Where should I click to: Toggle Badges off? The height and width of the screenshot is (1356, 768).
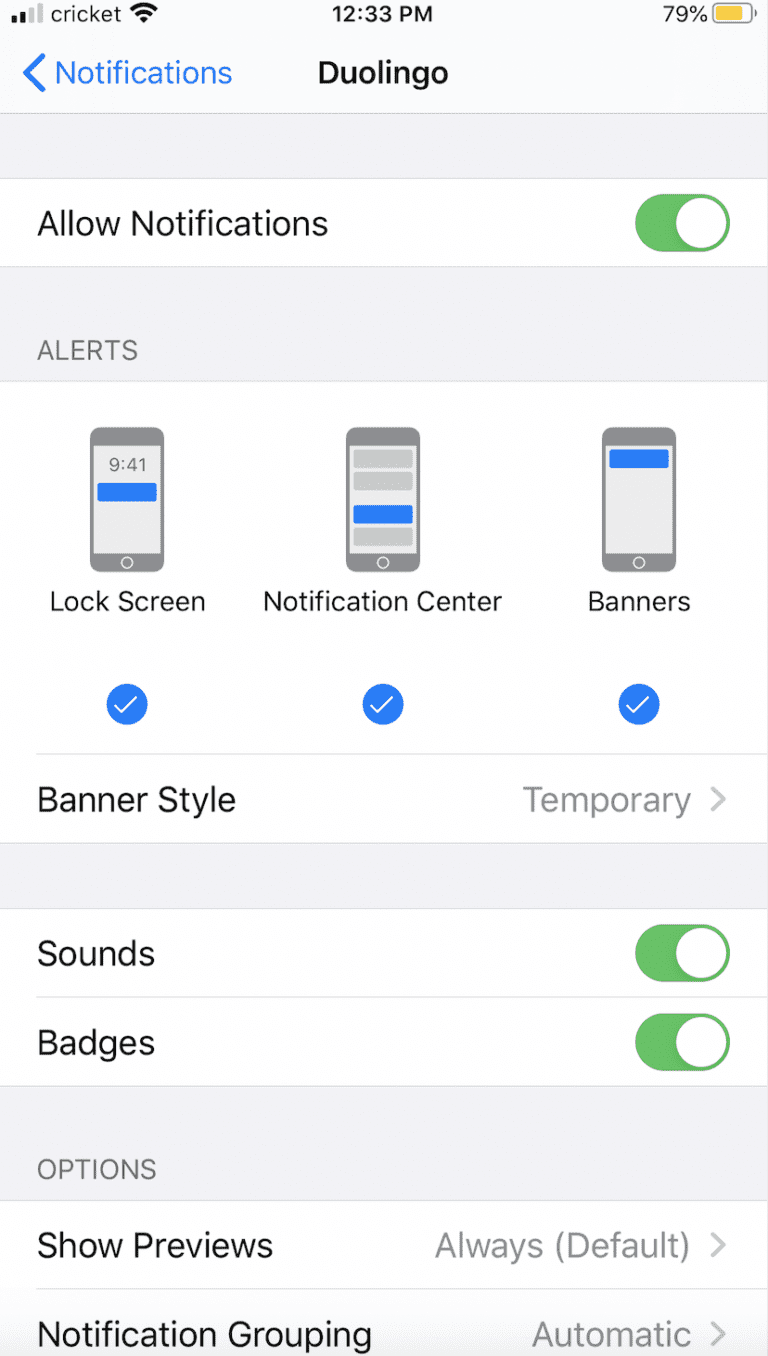coord(682,1042)
